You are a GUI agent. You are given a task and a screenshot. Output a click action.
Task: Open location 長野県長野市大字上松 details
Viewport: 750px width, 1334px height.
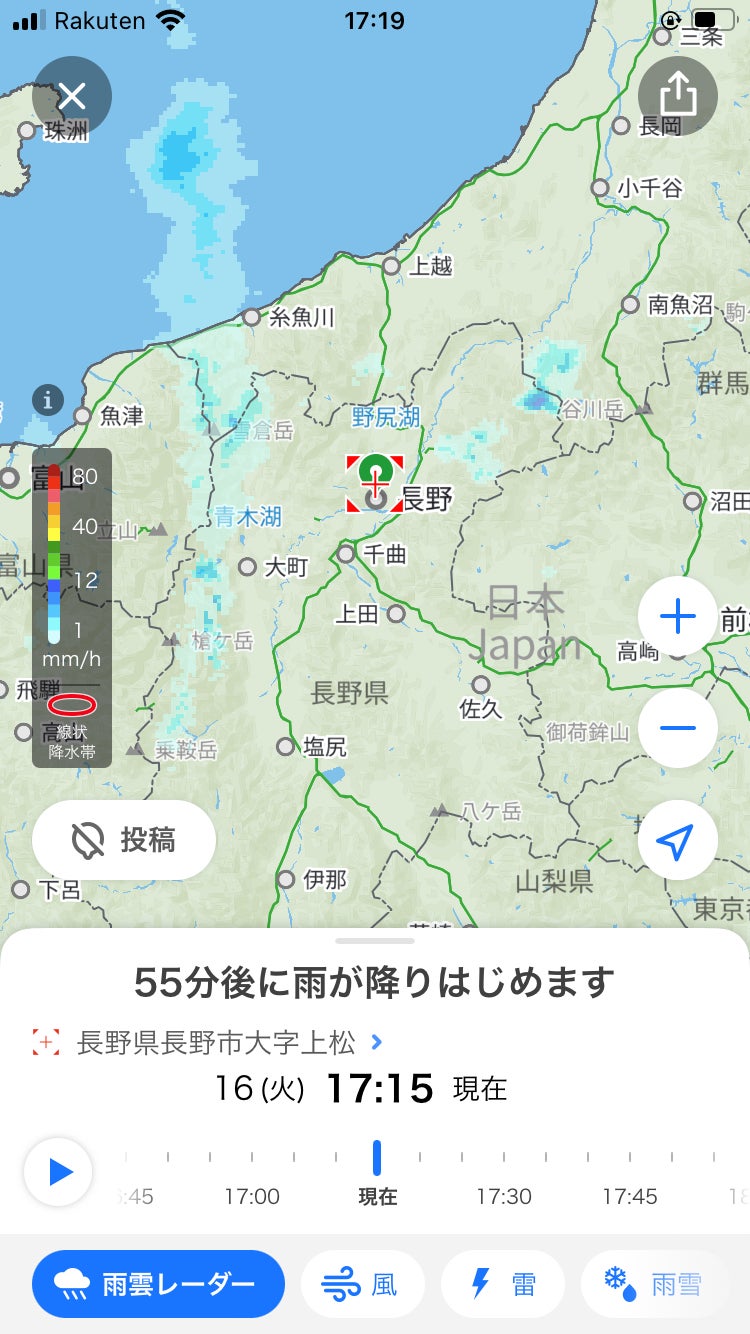point(216,1042)
